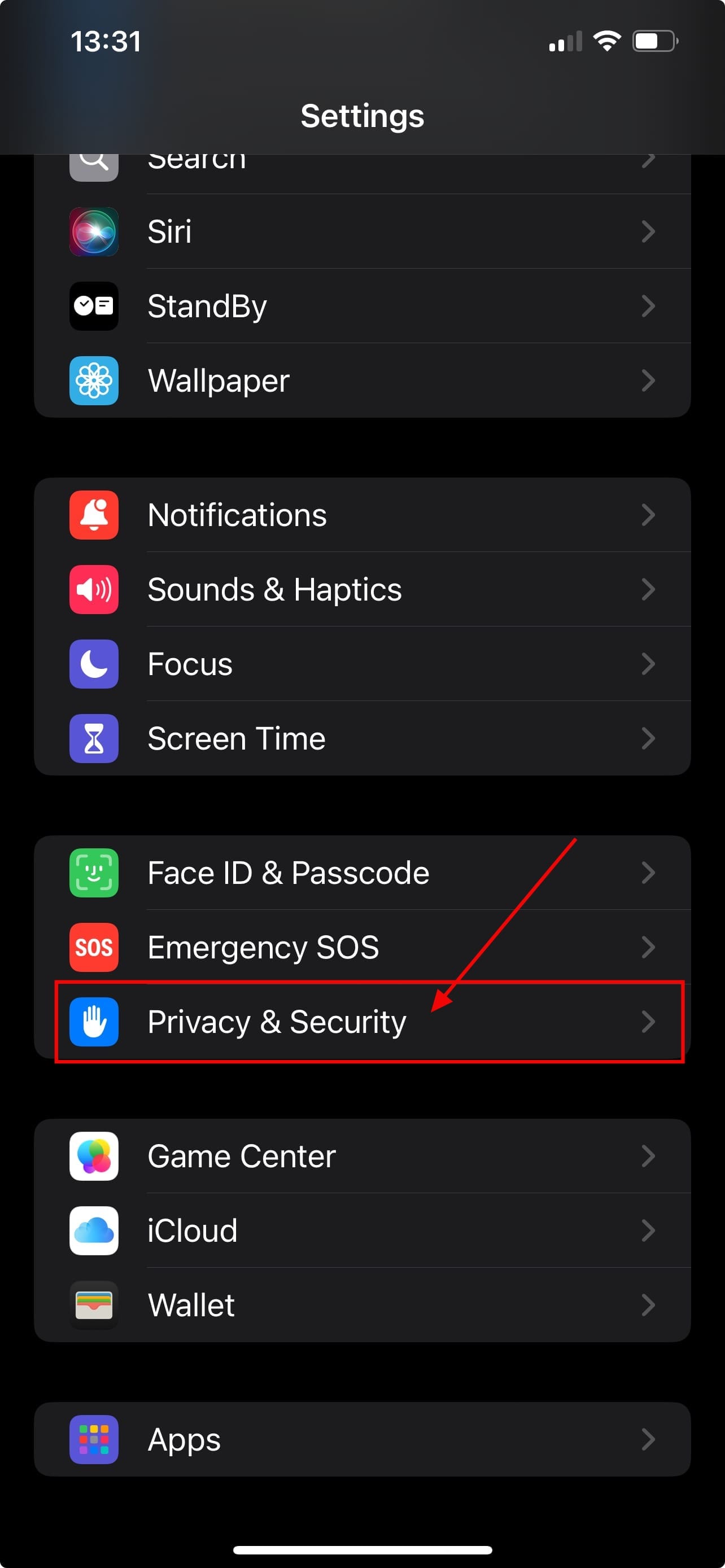Open Siri settings
The image size is (725, 1568).
pyautogui.click(x=361, y=231)
